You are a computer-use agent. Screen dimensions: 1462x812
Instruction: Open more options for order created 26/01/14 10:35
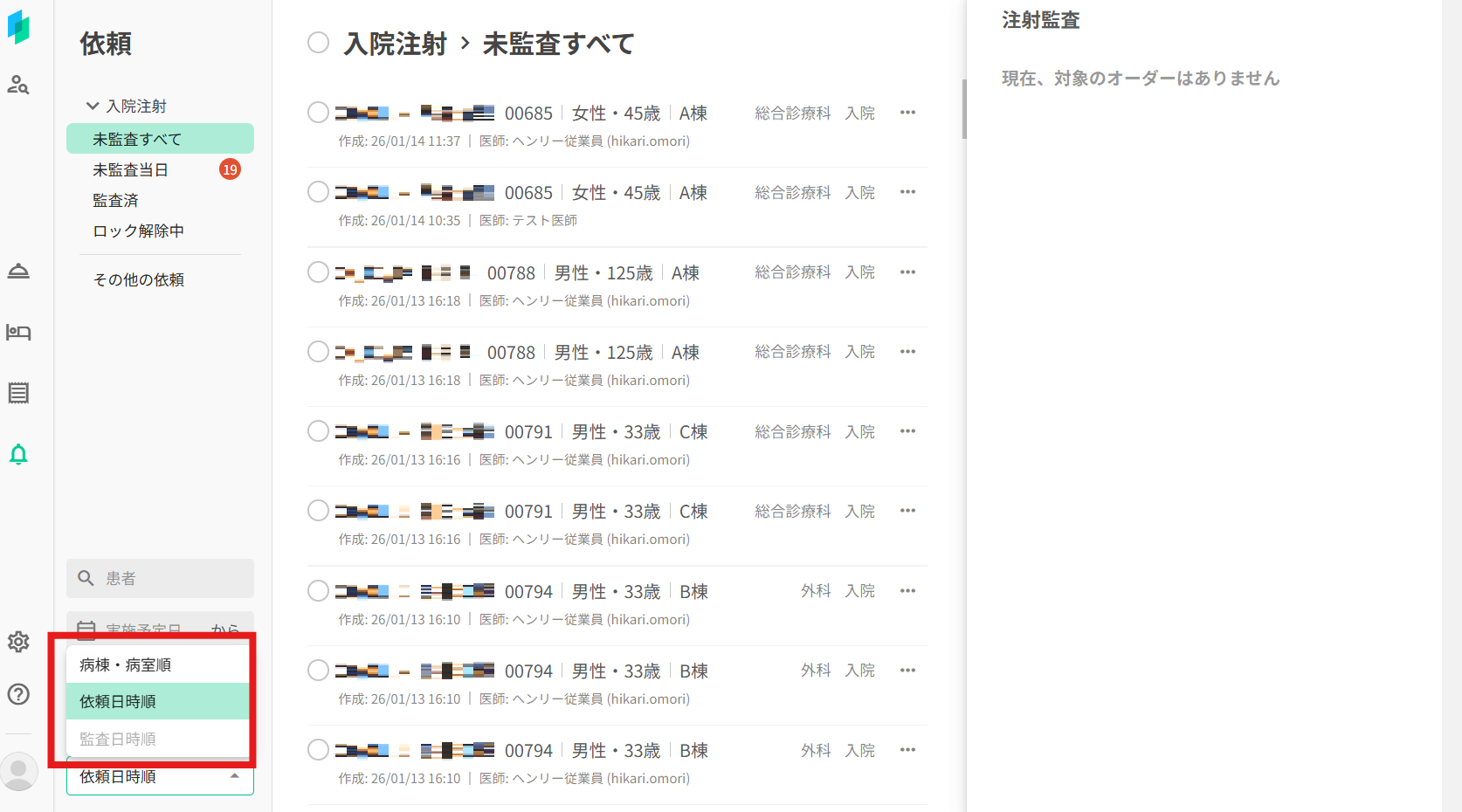pos(907,192)
